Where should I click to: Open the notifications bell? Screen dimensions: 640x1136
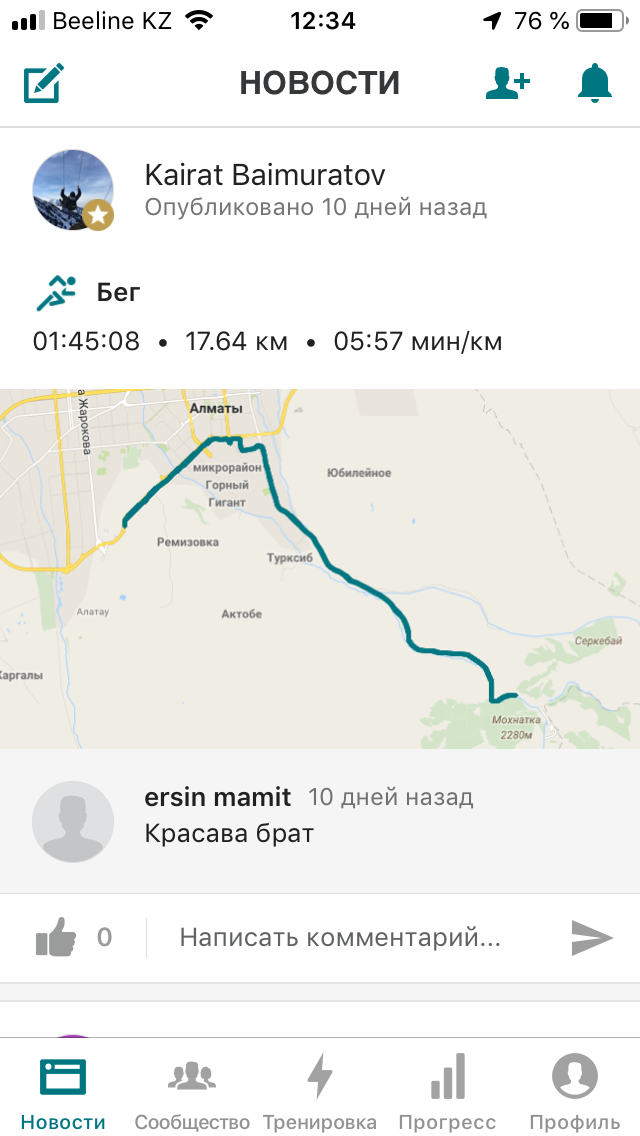pyautogui.click(x=595, y=83)
